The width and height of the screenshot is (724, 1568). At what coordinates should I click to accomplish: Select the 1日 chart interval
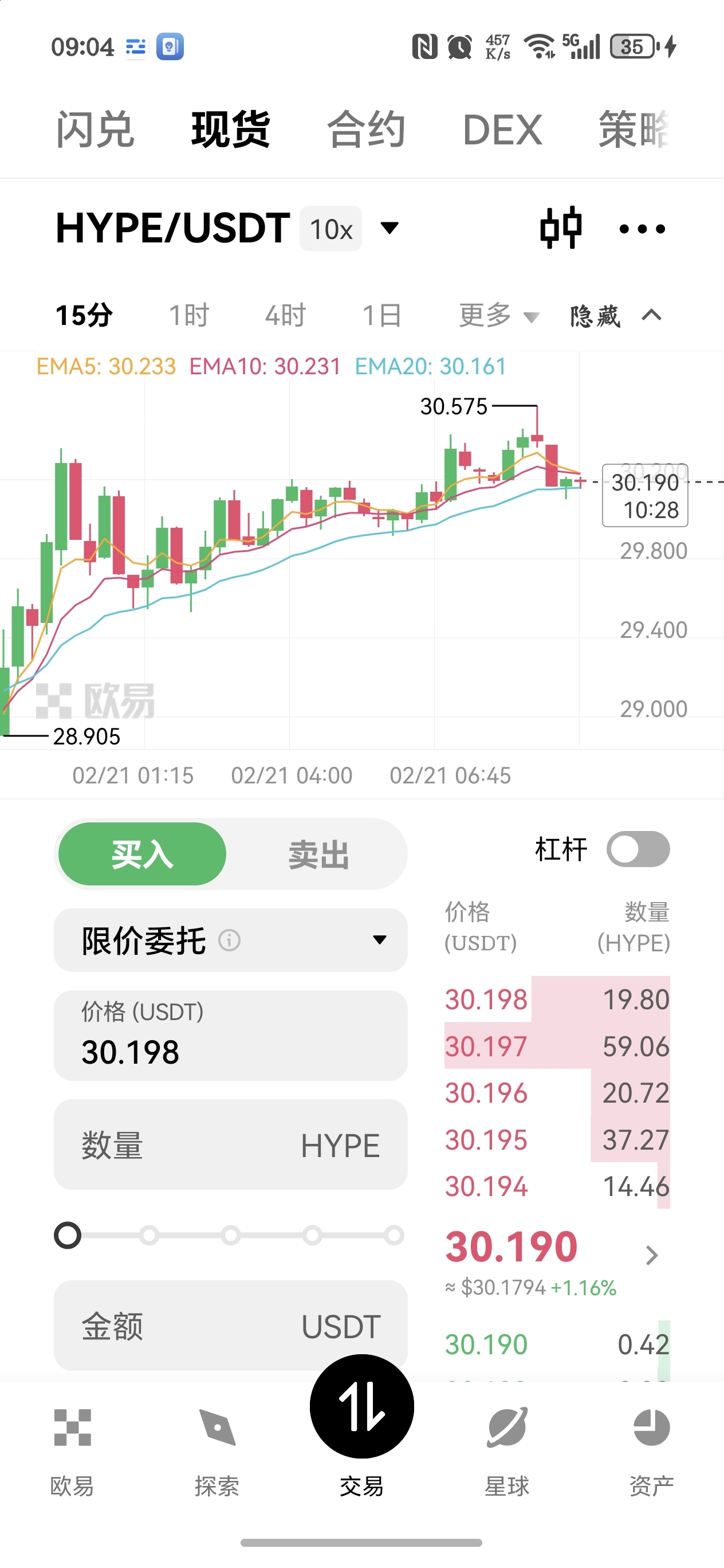tap(382, 315)
